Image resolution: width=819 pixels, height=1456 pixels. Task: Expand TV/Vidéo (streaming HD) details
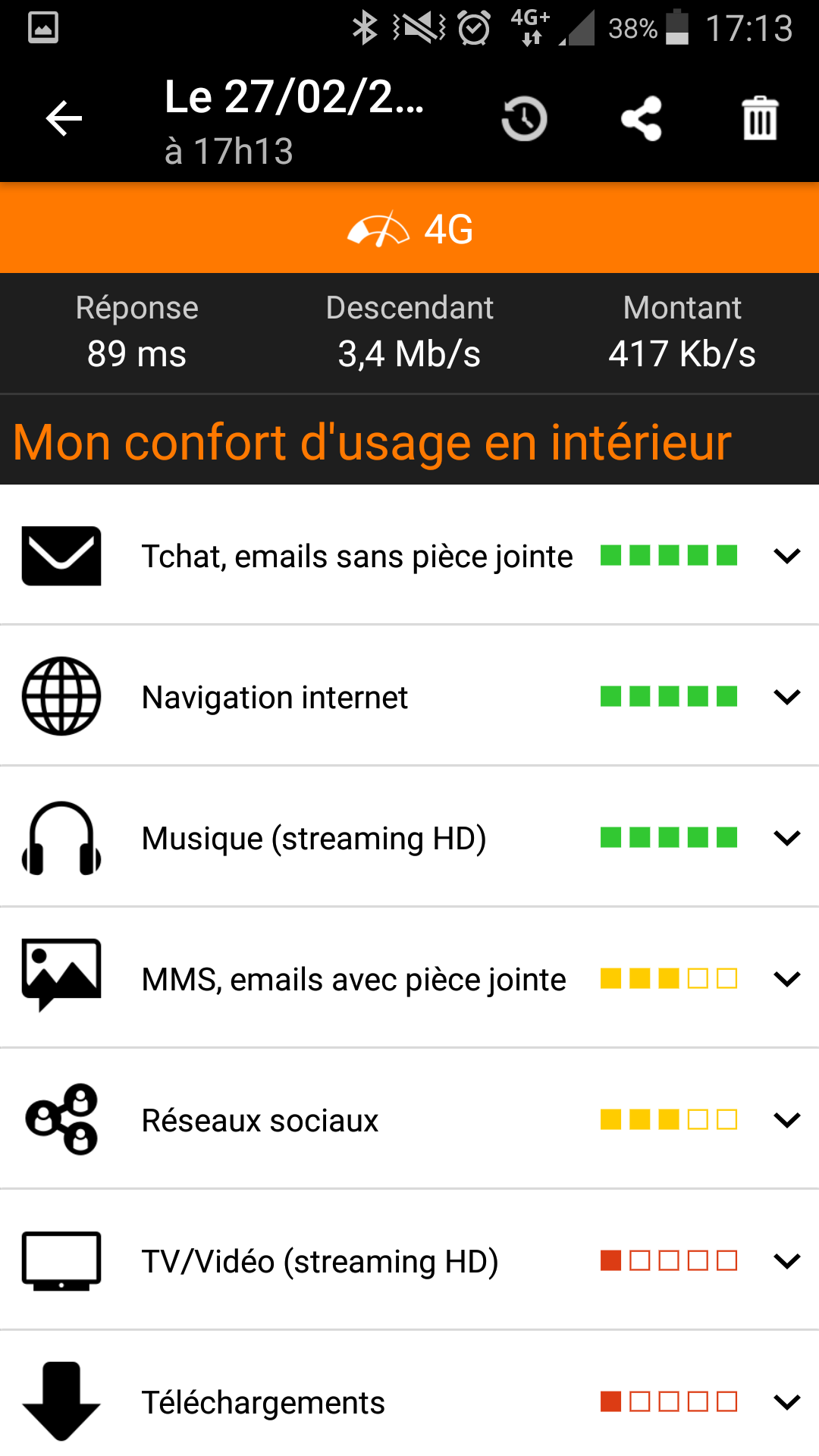click(409, 1261)
